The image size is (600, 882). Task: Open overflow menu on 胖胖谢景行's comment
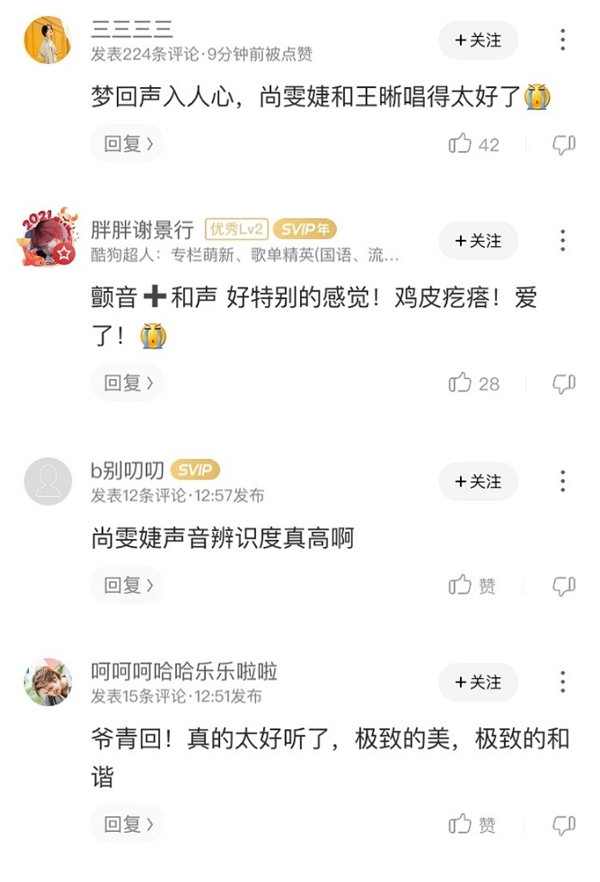coord(563,241)
